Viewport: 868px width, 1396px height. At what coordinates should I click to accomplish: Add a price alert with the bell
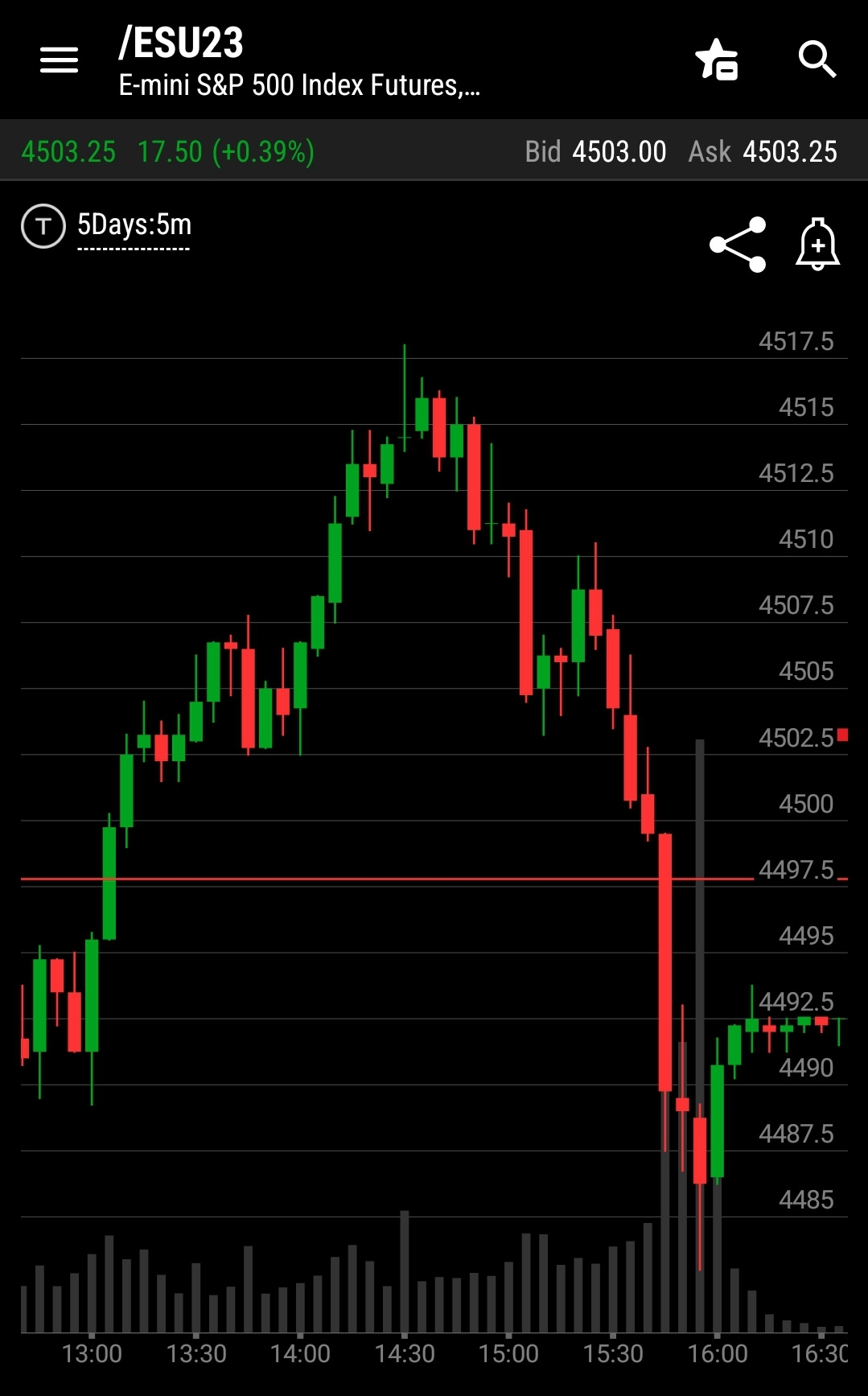tap(818, 244)
